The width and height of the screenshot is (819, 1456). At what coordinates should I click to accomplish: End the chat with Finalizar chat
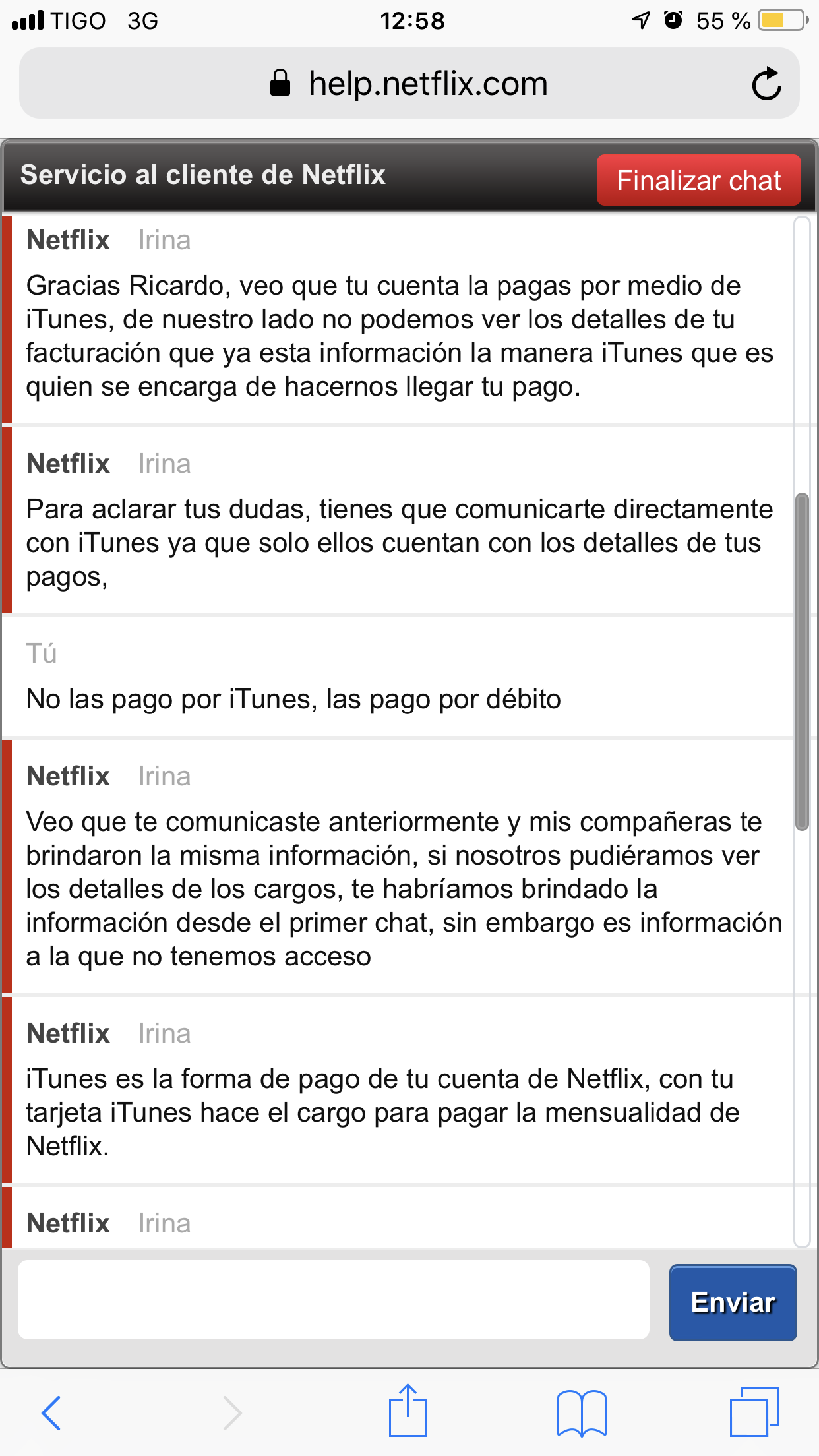click(x=698, y=180)
